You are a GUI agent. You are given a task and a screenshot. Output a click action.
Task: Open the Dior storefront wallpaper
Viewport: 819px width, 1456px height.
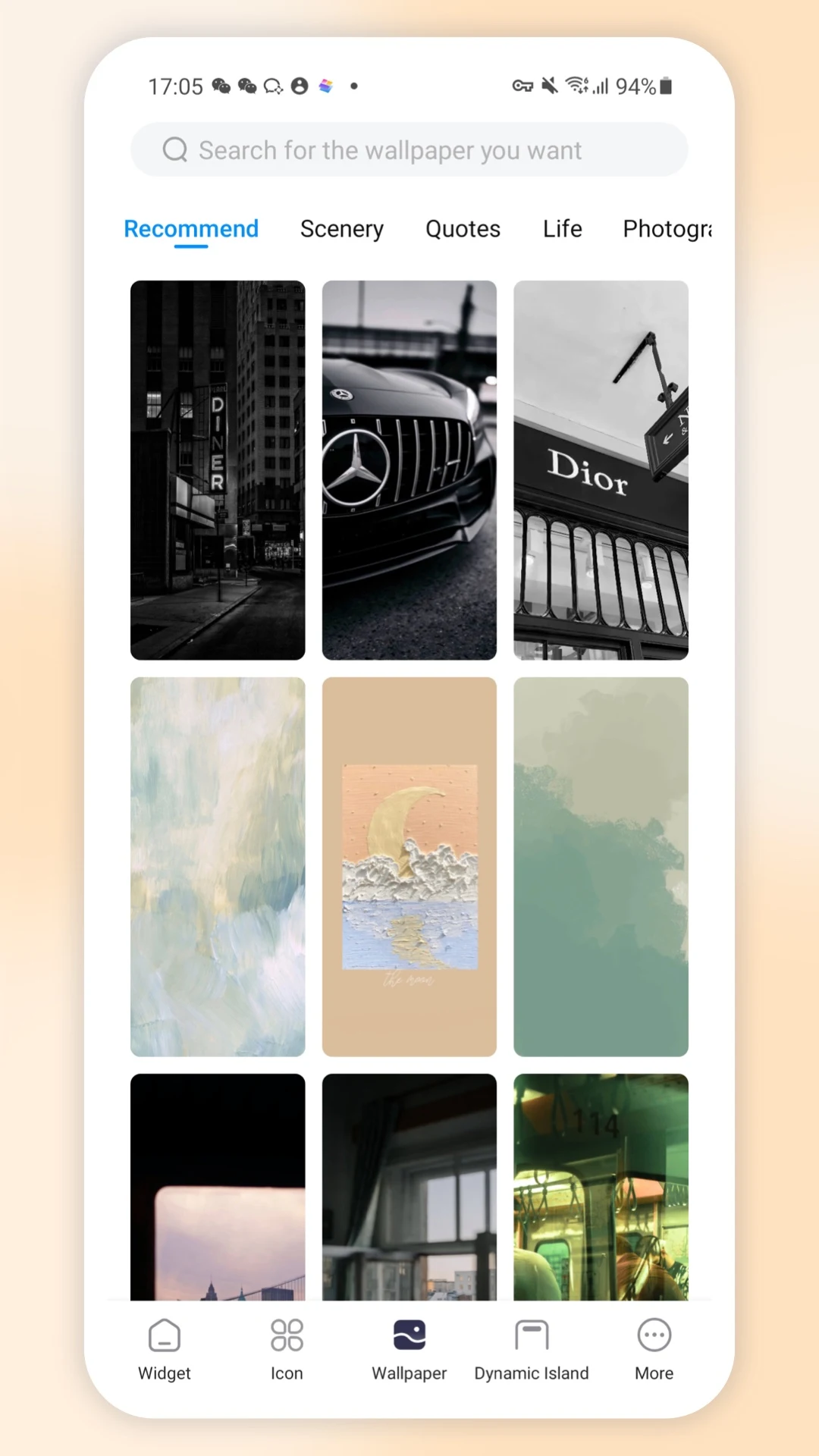click(601, 470)
